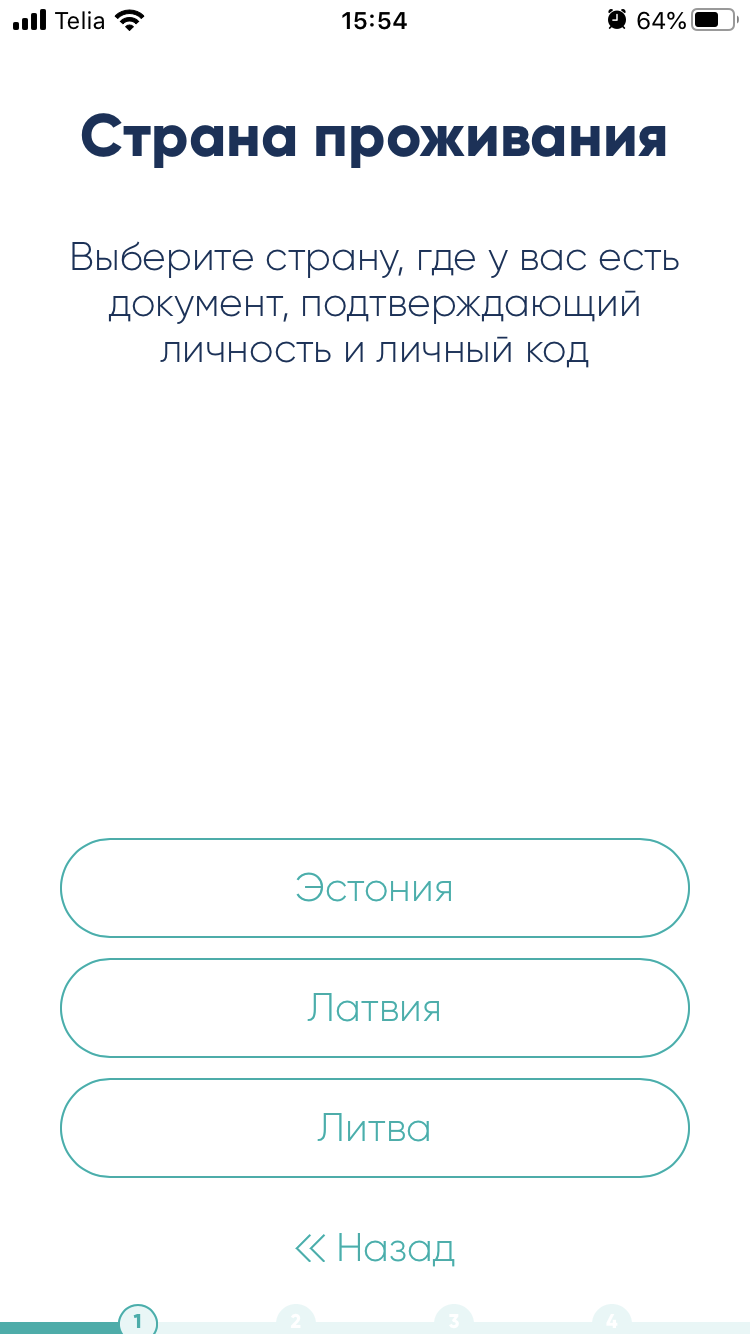This screenshot has height=1334, width=750.
Task: Go back via the Назад link
Action: pos(375,1247)
